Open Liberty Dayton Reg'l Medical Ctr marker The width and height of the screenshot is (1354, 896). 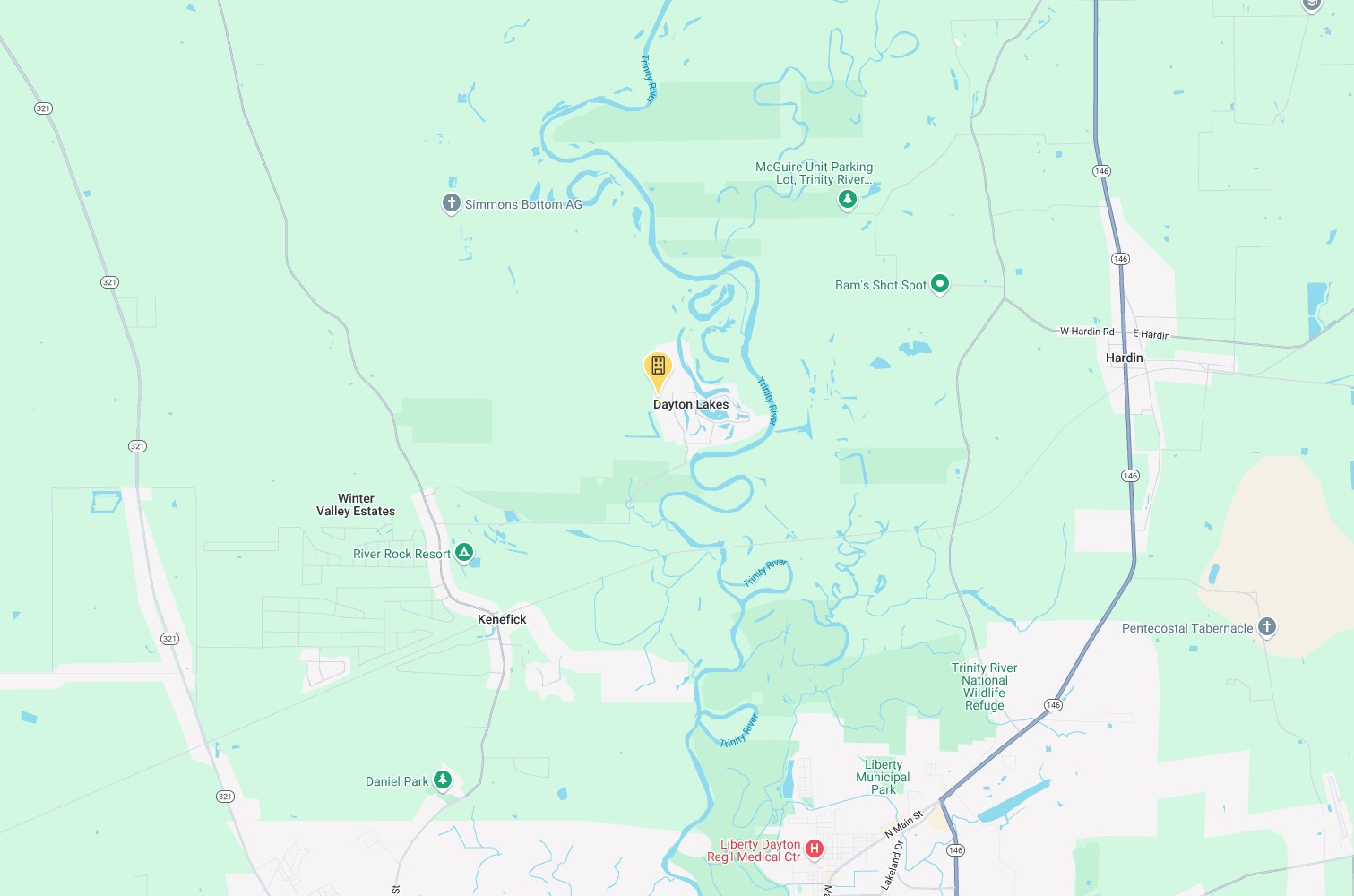814,848
